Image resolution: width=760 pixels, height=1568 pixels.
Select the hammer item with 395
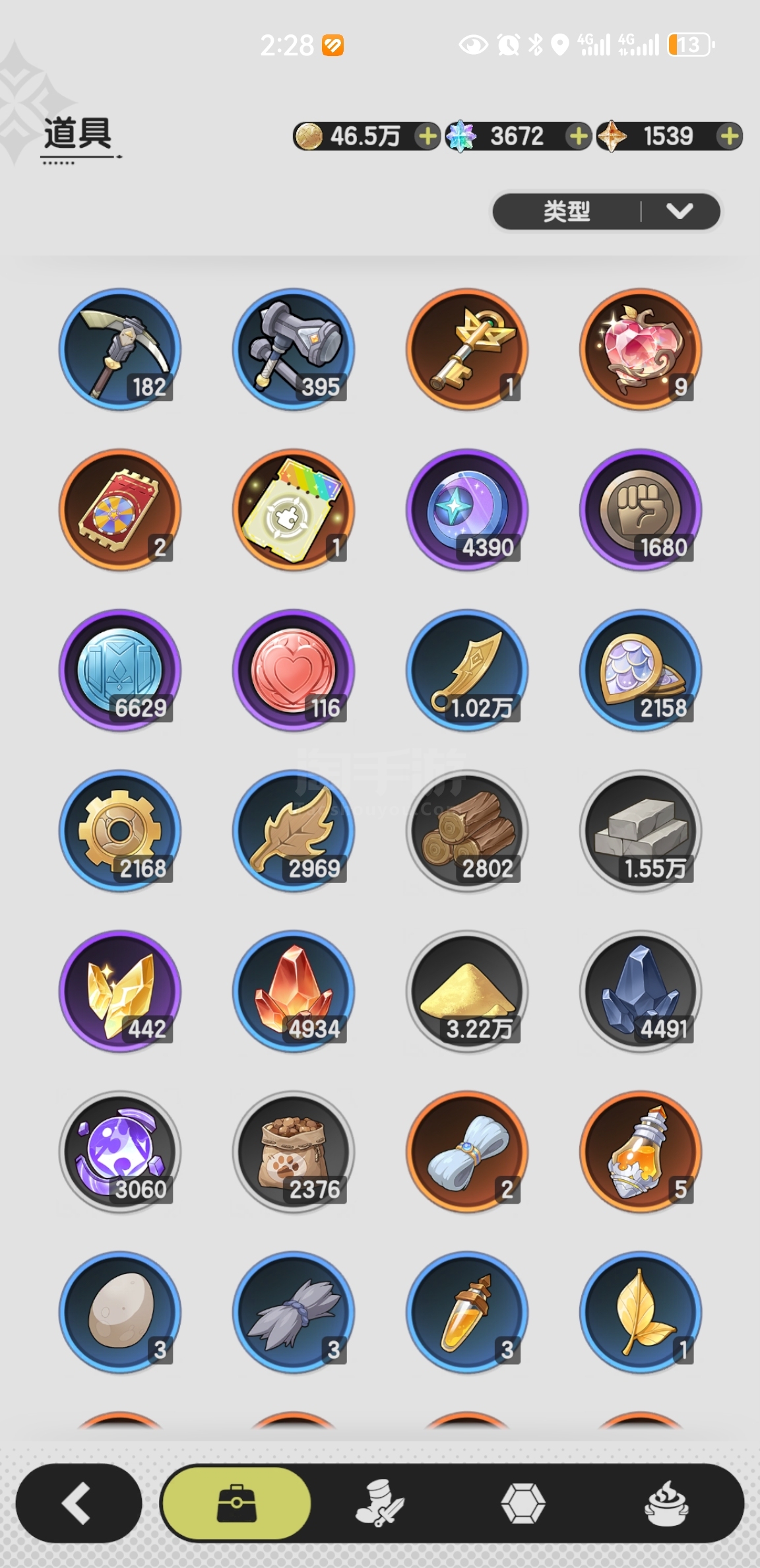(294, 349)
